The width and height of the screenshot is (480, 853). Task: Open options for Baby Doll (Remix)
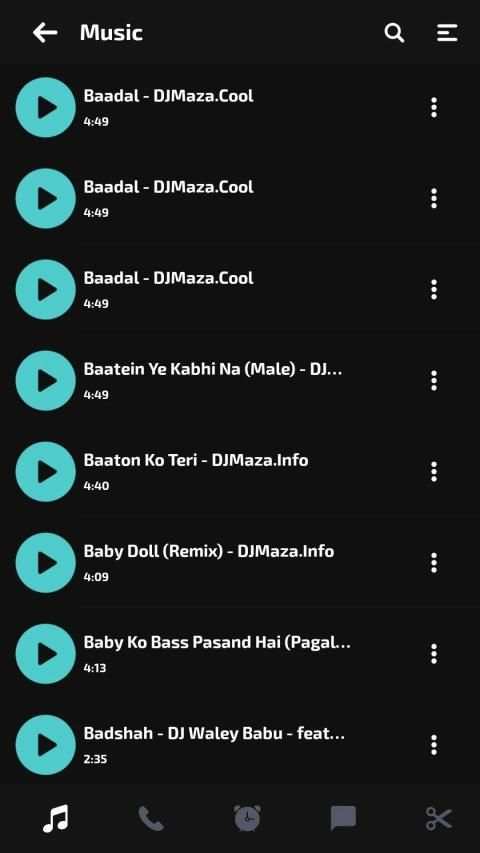point(434,563)
